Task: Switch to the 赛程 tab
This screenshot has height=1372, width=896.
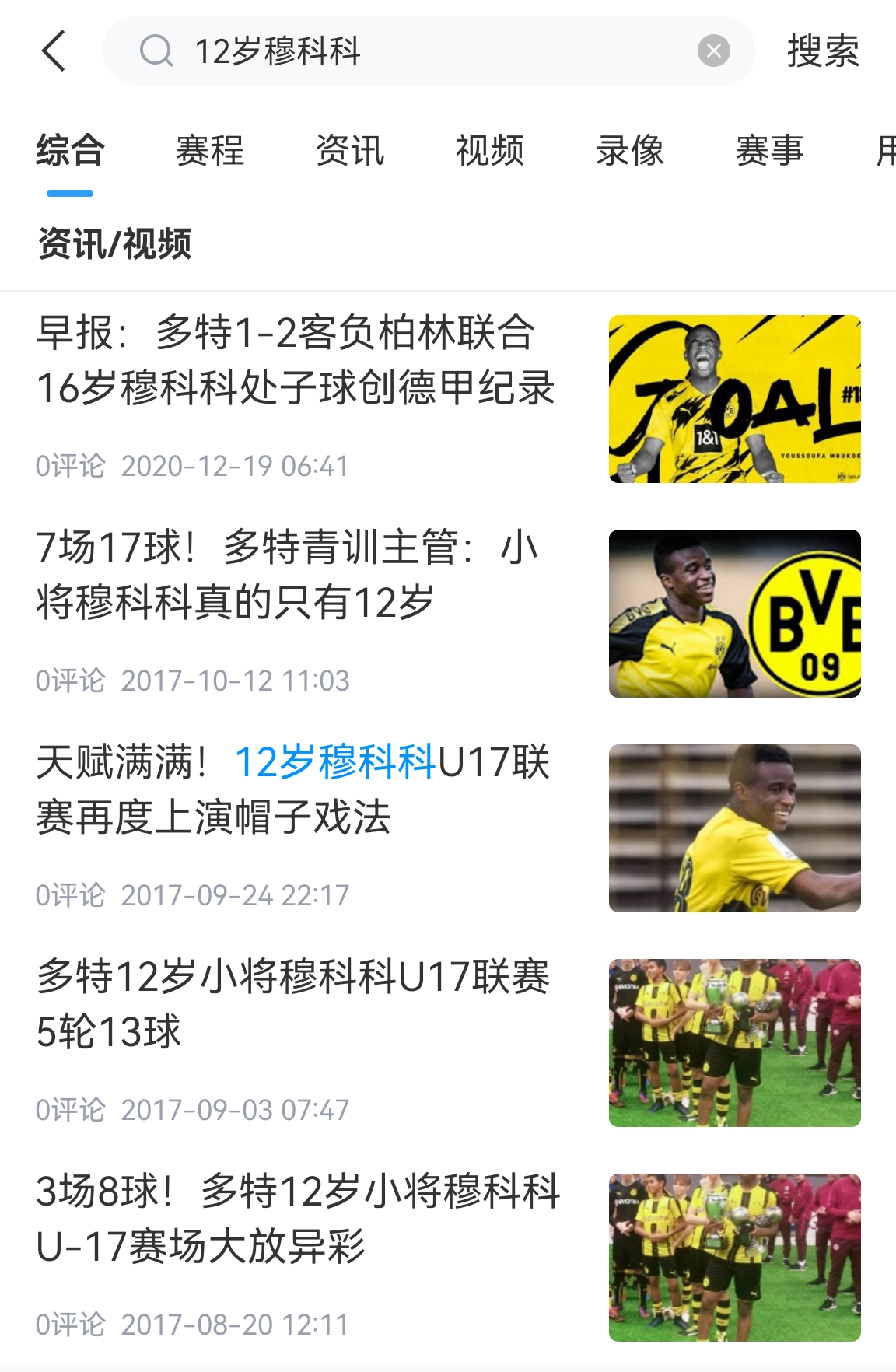Action: [x=210, y=150]
